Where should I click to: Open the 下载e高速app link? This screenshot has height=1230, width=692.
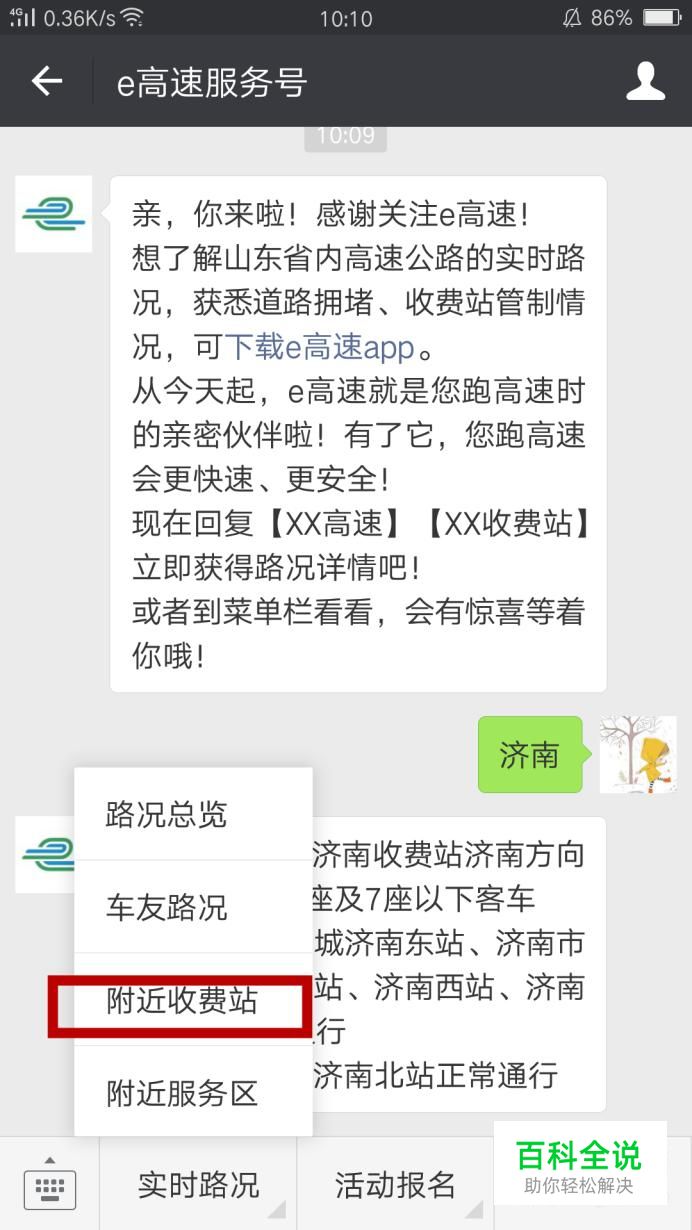click(319, 347)
